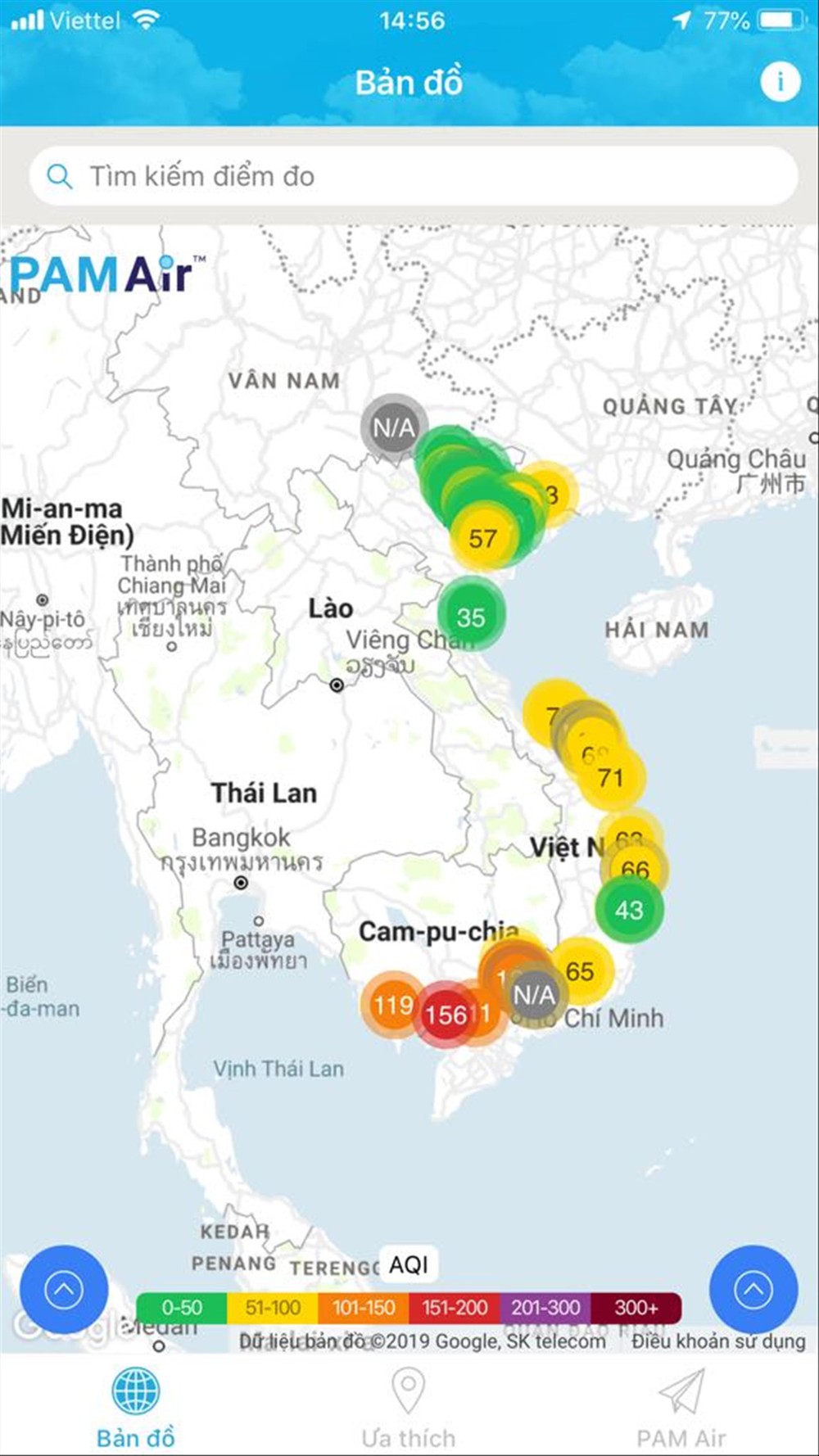This screenshot has height=1456, width=819.
Task: Tap the search field Tìm kiếm điểm đo
Action: [414, 176]
